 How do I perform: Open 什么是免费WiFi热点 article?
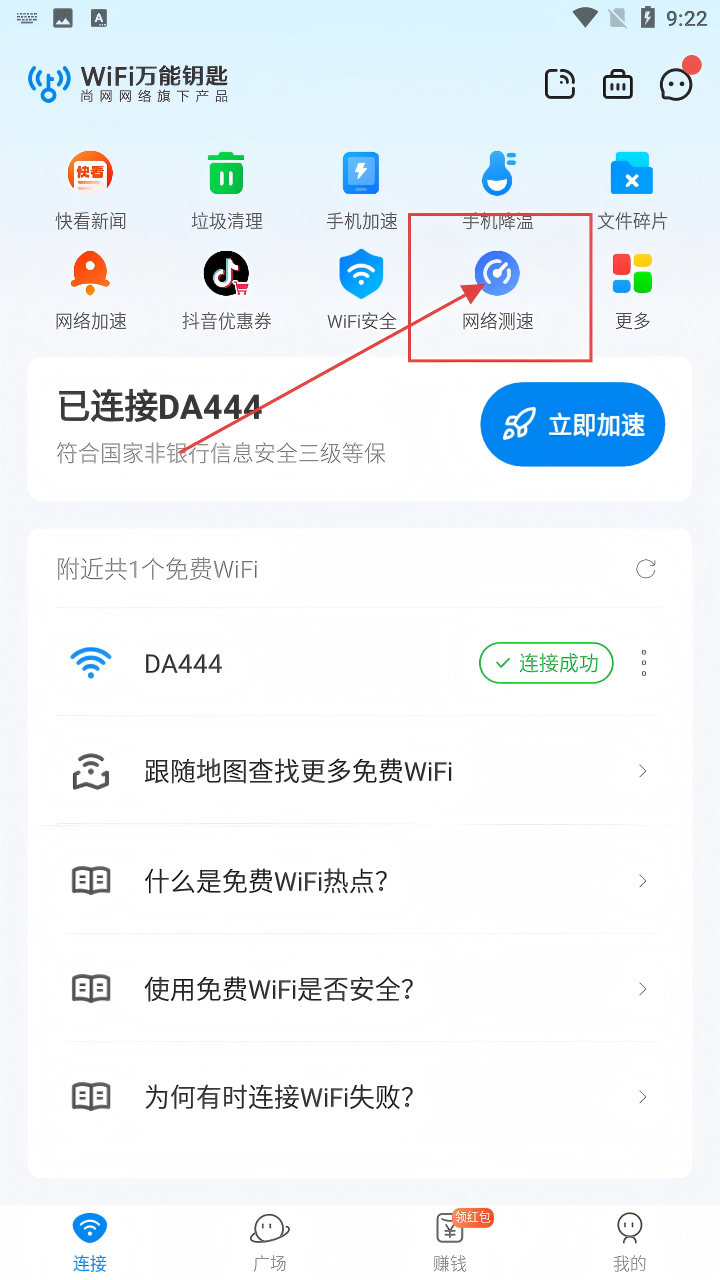click(x=360, y=881)
